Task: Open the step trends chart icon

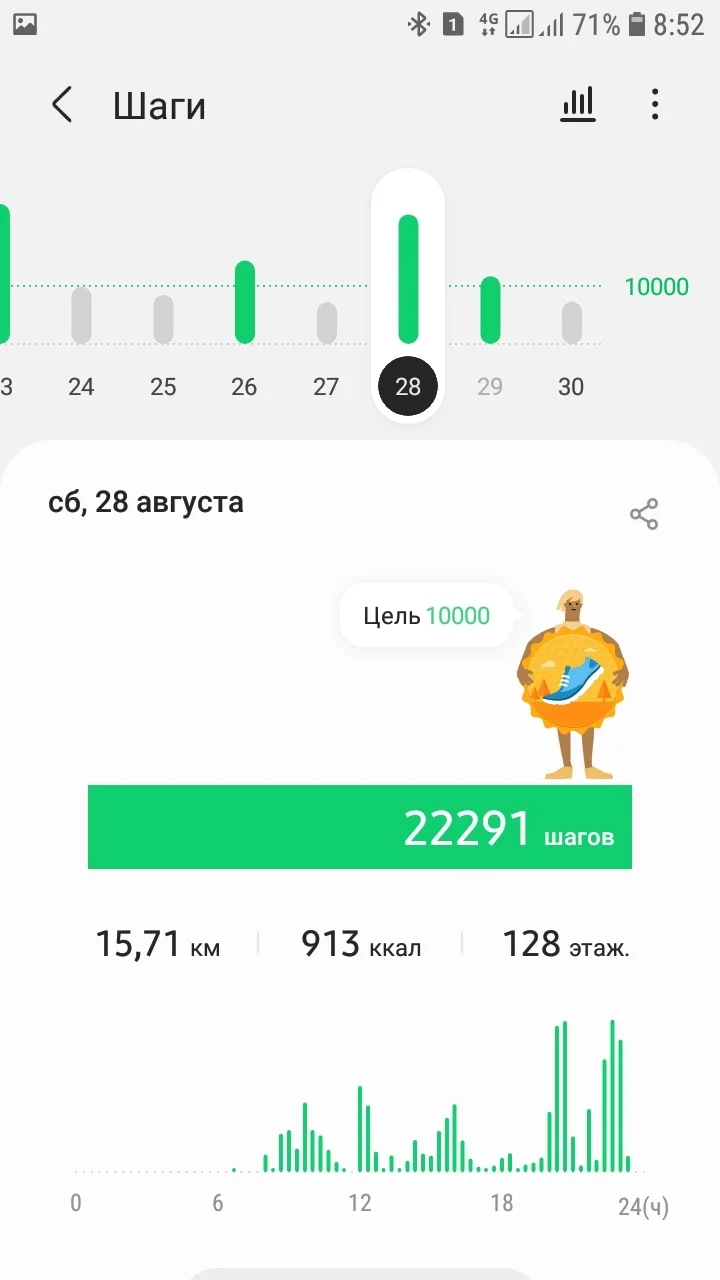Action: (x=578, y=104)
